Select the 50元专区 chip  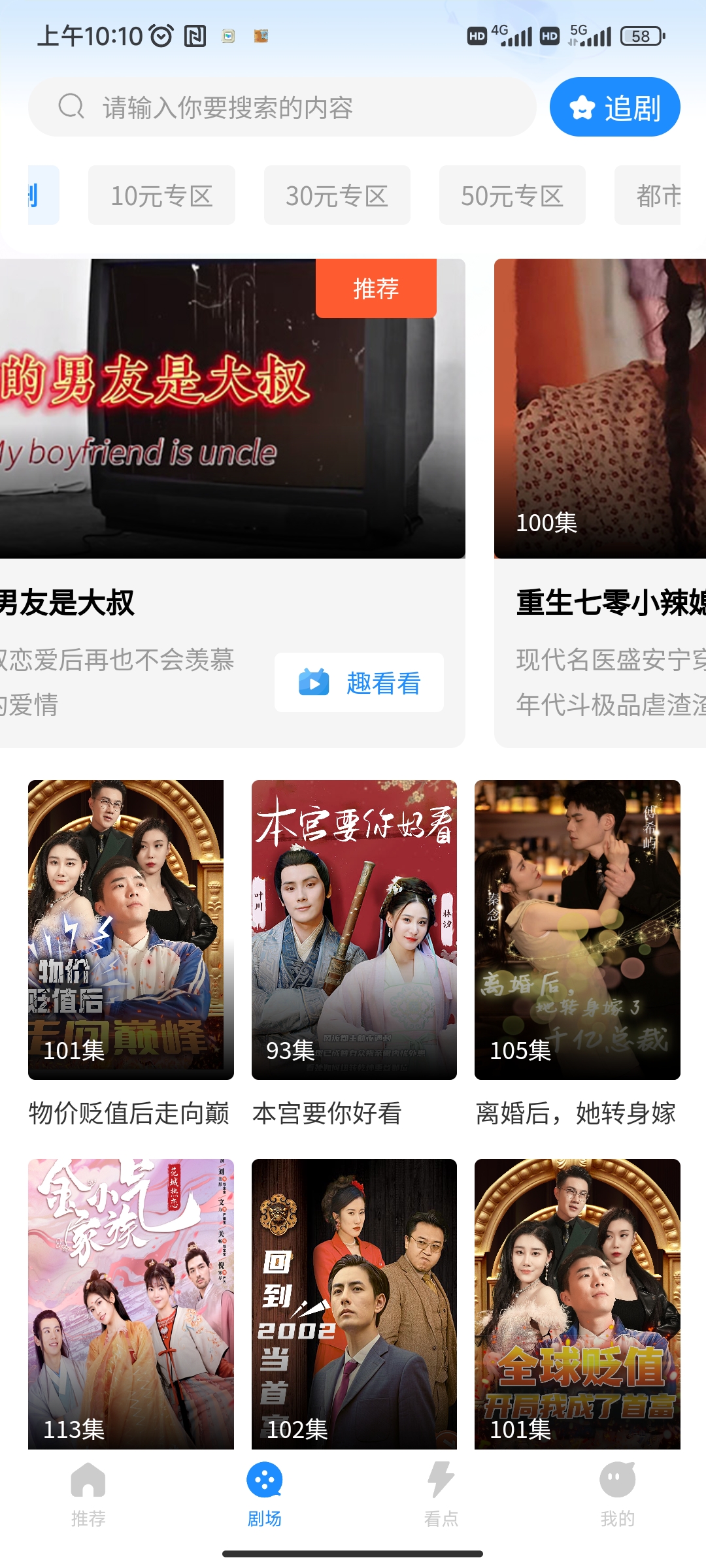tap(512, 195)
